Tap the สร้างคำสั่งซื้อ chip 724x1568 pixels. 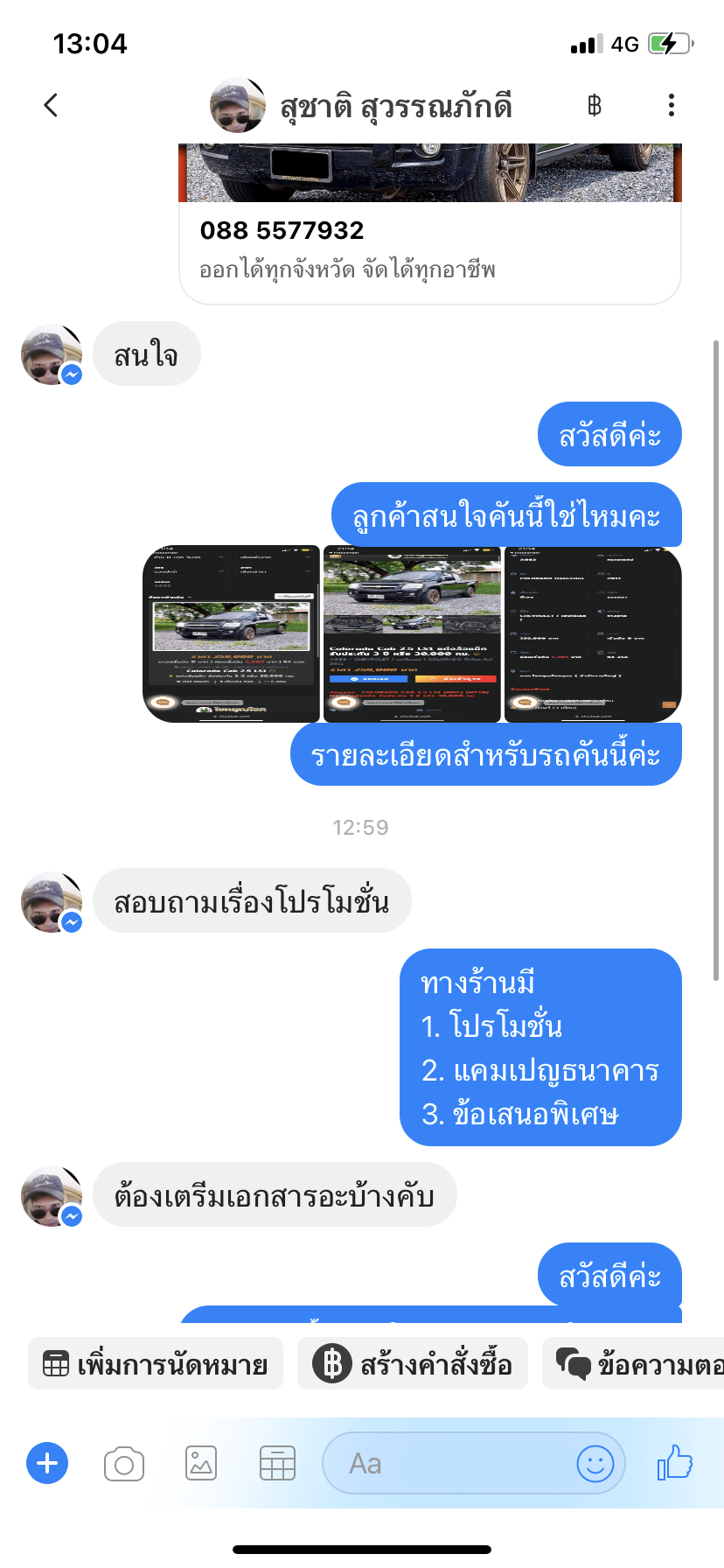click(x=413, y=1363)
